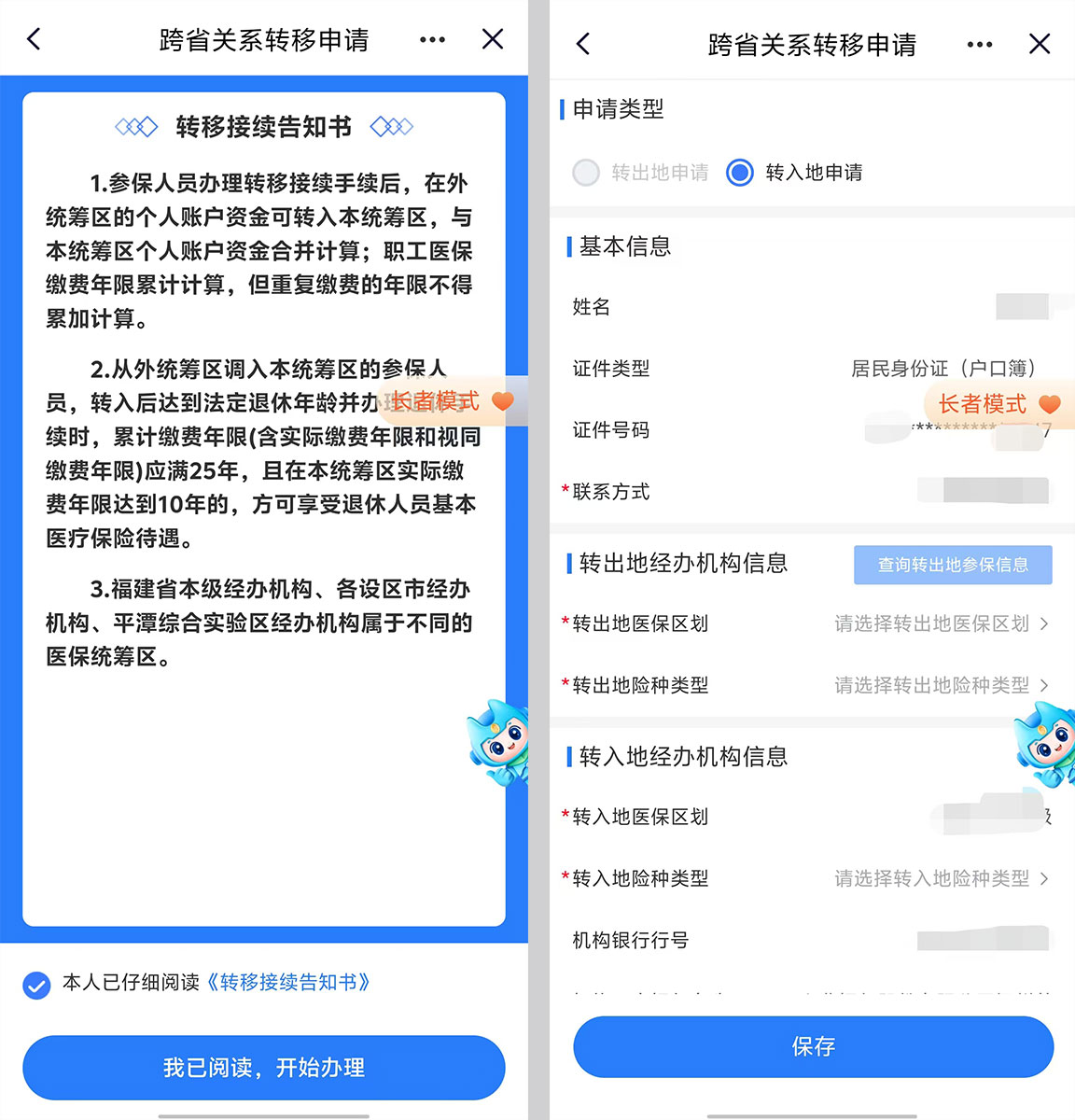The width and height of the screenshot is (1075, 1120).
Task: Select the 转入地申请 radio option
Action: tap(740, 173)
